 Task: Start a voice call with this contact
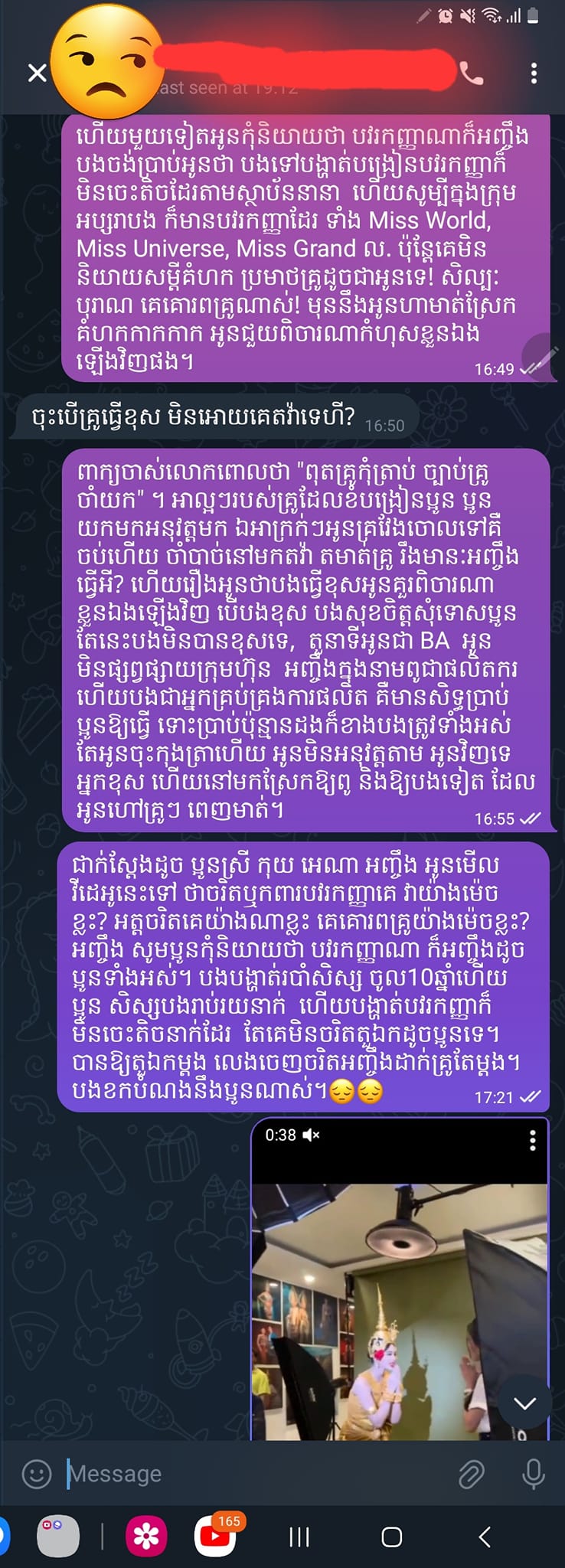472,73
